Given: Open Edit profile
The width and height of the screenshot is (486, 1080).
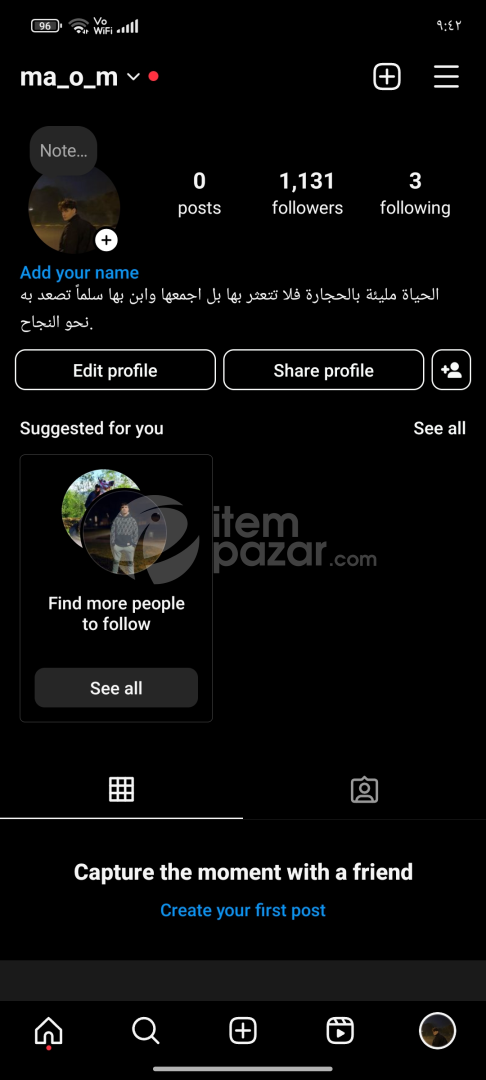Looking at the screenshot, I should (115, 371).
